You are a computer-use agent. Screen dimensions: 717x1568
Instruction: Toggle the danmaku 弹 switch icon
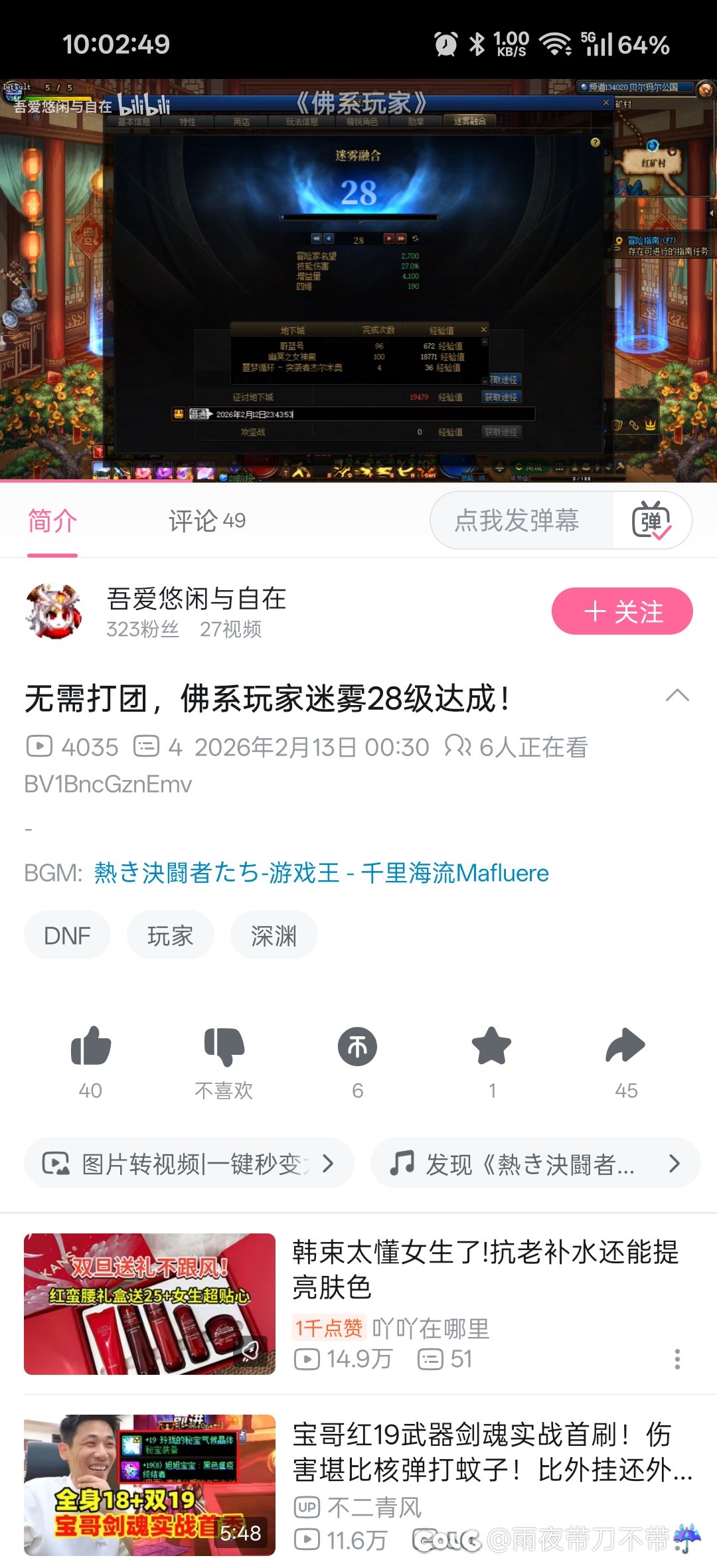pos(651,520)
